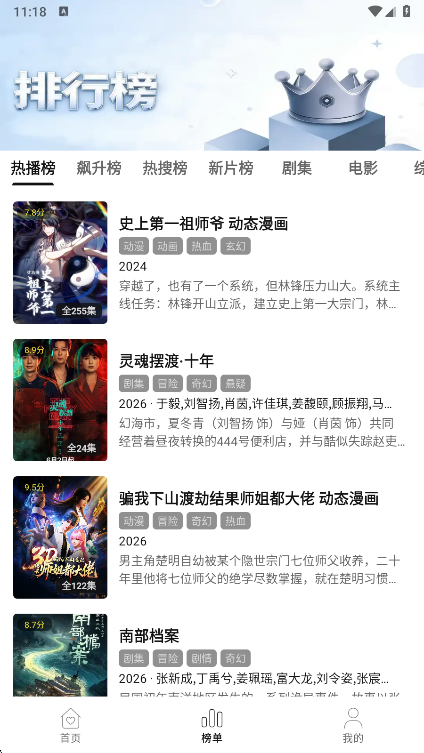Viewport: 424px width, 753px height.
Task: Open 骗我下山渡劫结果师姐都大佬 动态漫画
Action: pos(212,537)
